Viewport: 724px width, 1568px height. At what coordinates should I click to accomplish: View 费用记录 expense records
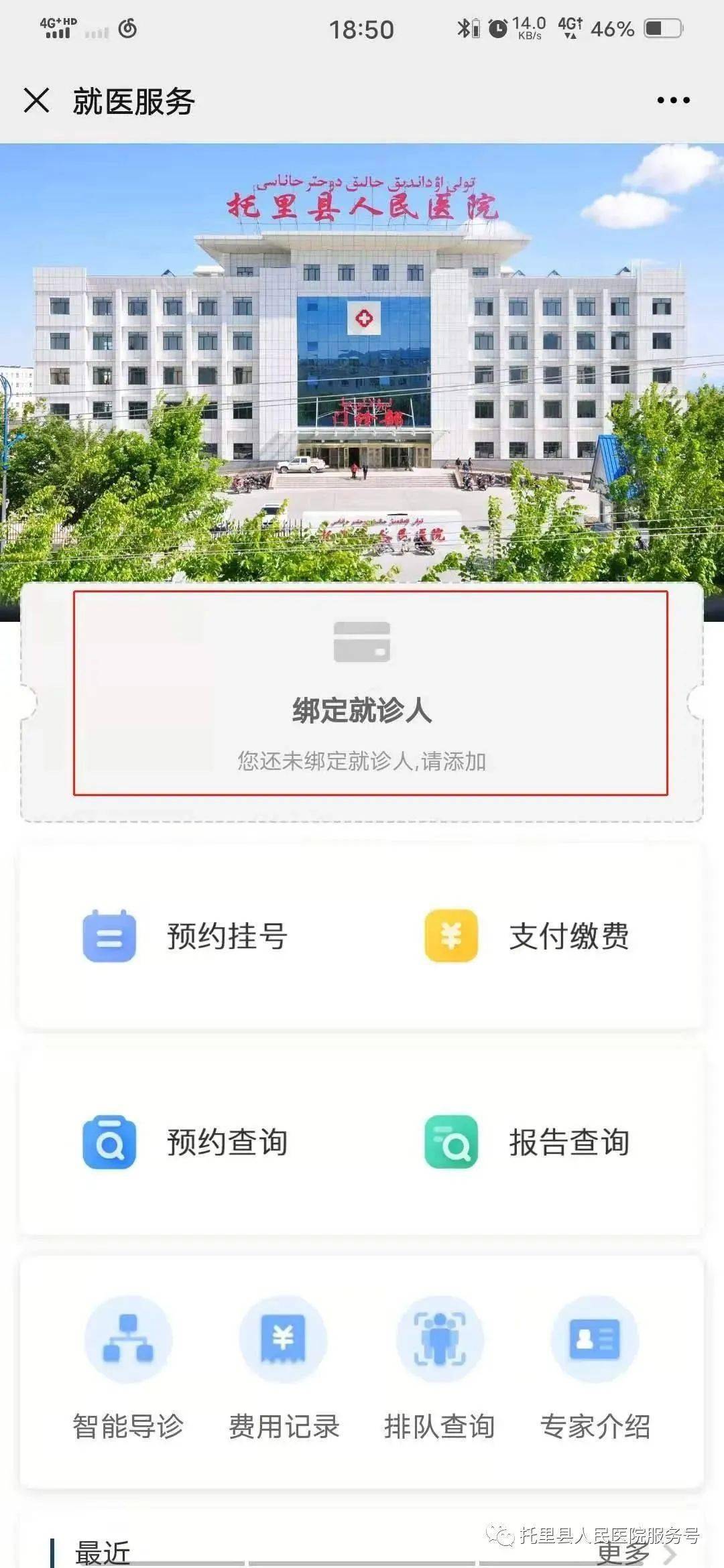[284, 1367]
